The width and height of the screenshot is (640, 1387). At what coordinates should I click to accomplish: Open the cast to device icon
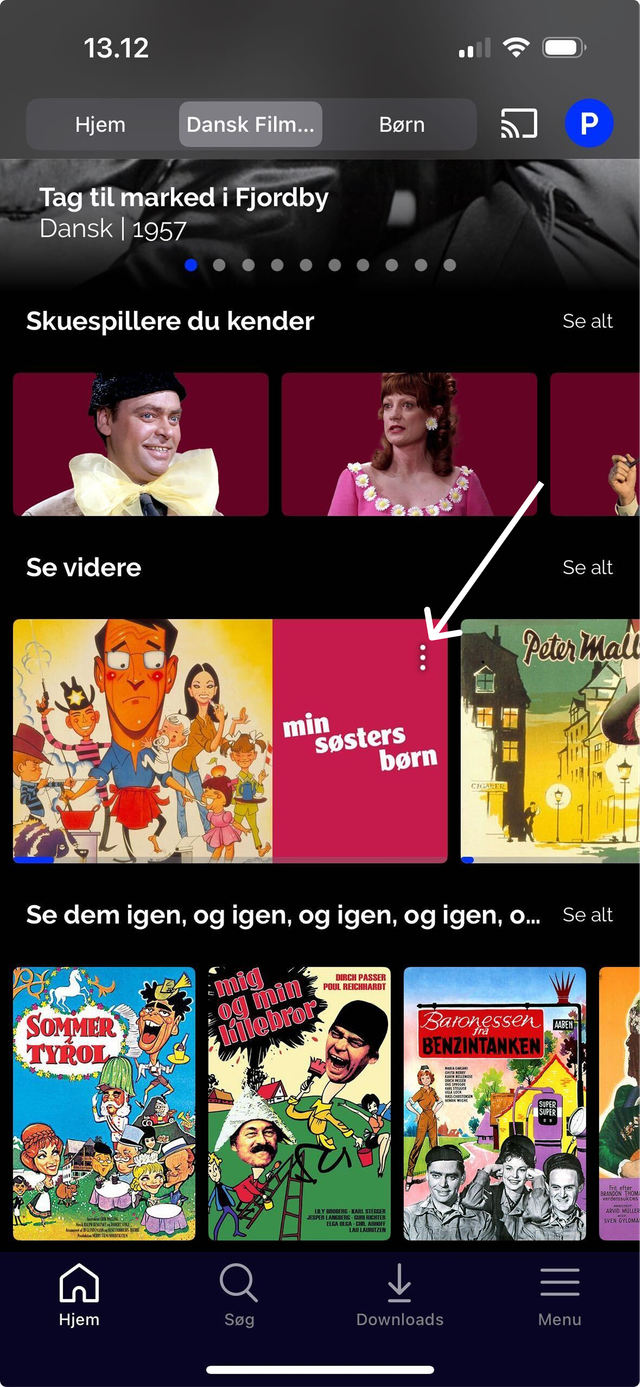pos(519,124)
